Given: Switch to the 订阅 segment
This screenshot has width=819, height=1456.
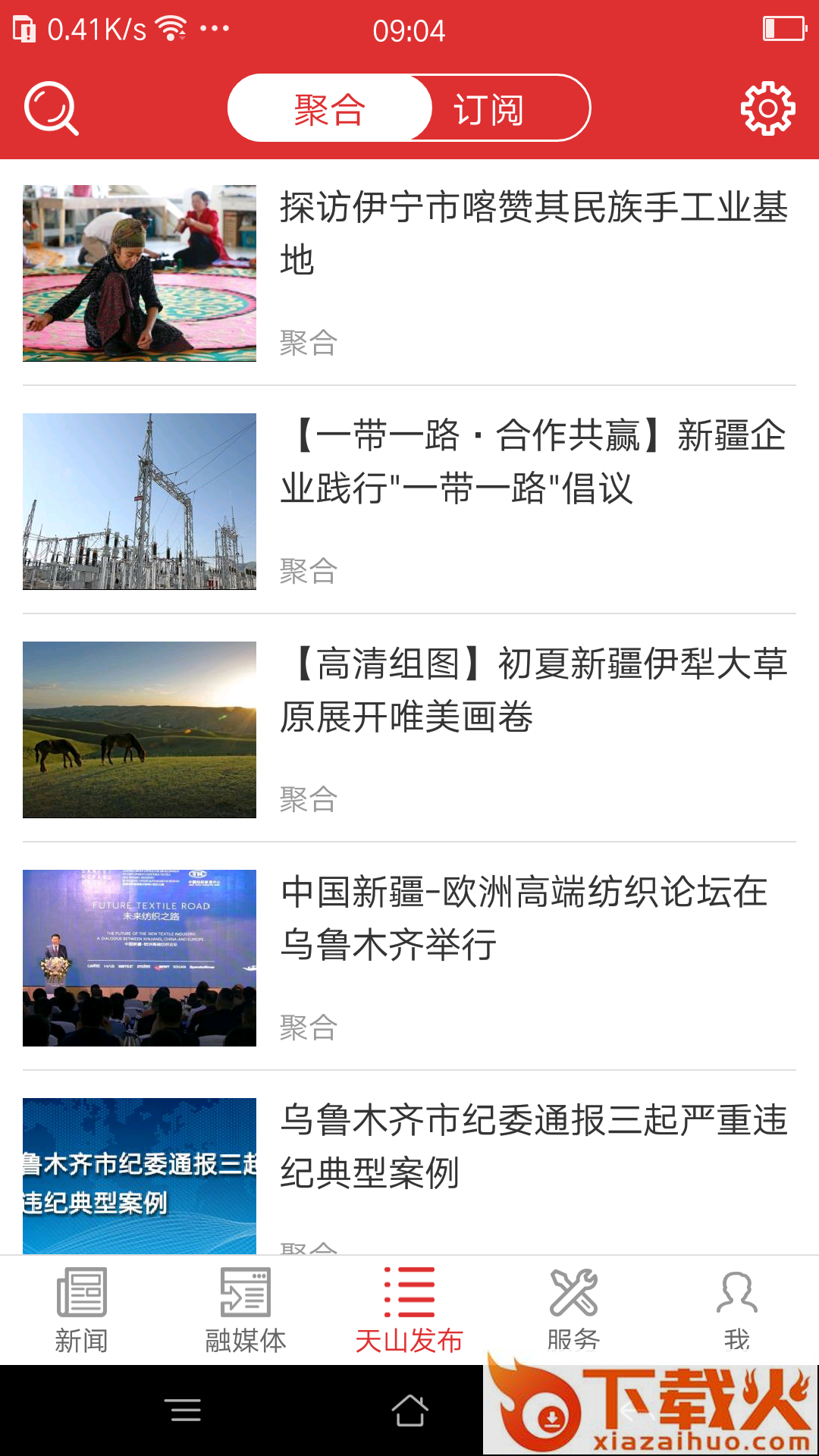Looking at the screenshot, I should 489,109.
